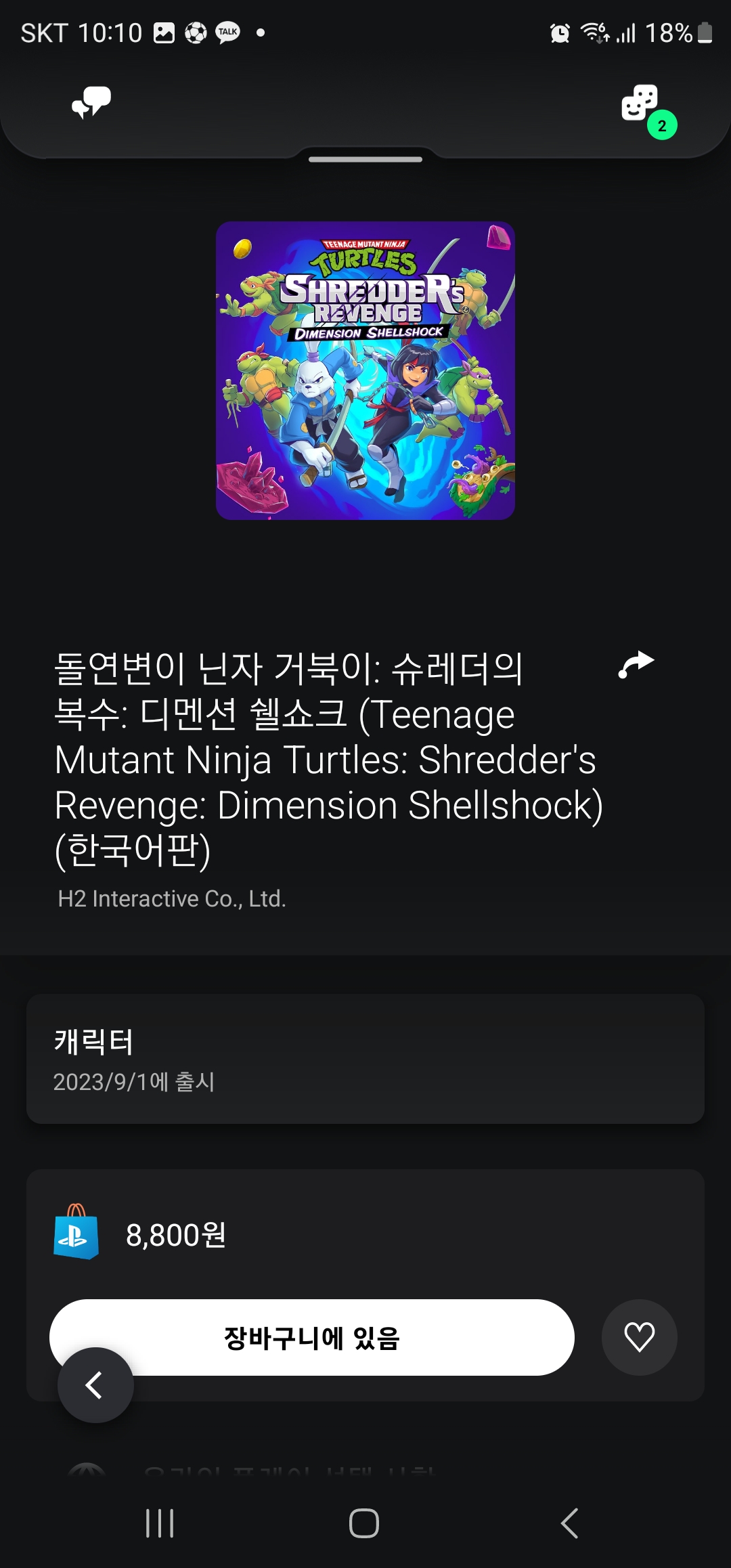The height and width of the screenshot is (1568, 731).
Task: Go back using the floating back arrow
Action: click(95, 1385)
